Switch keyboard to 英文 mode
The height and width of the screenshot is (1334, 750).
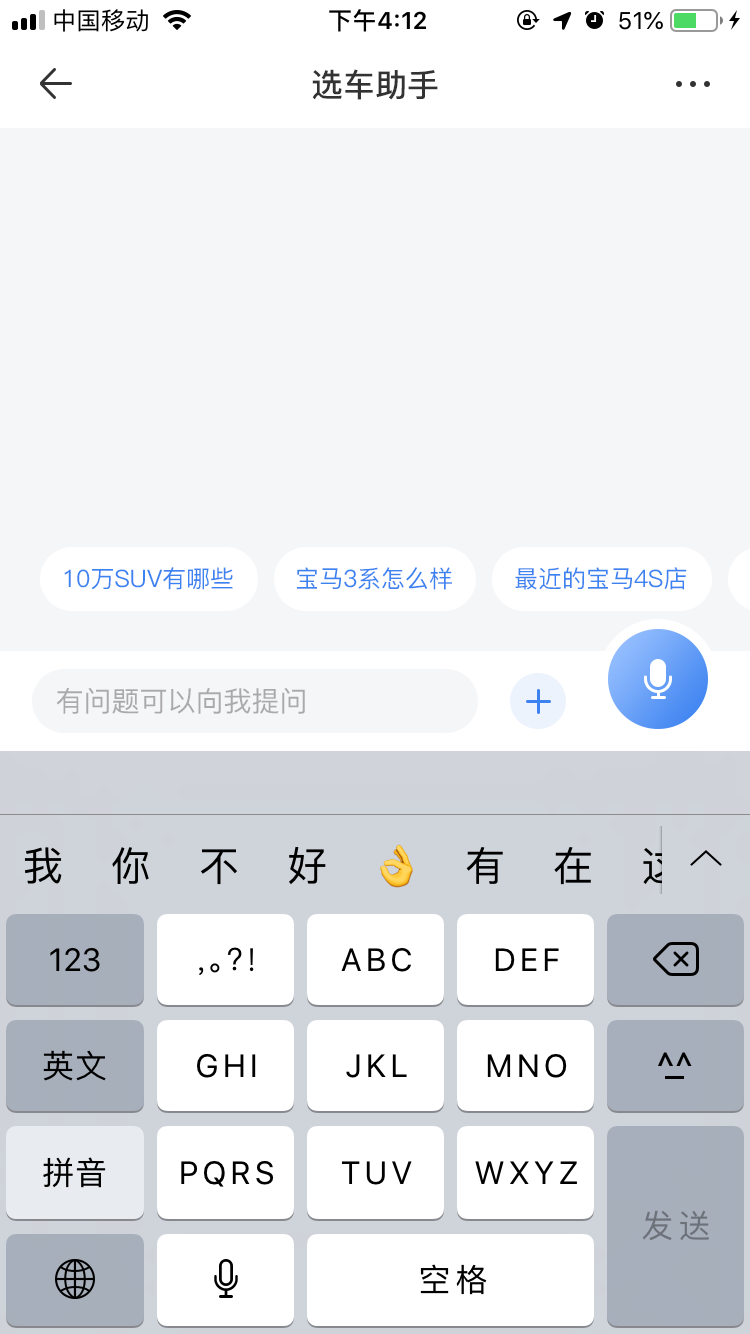[75, 1066]
